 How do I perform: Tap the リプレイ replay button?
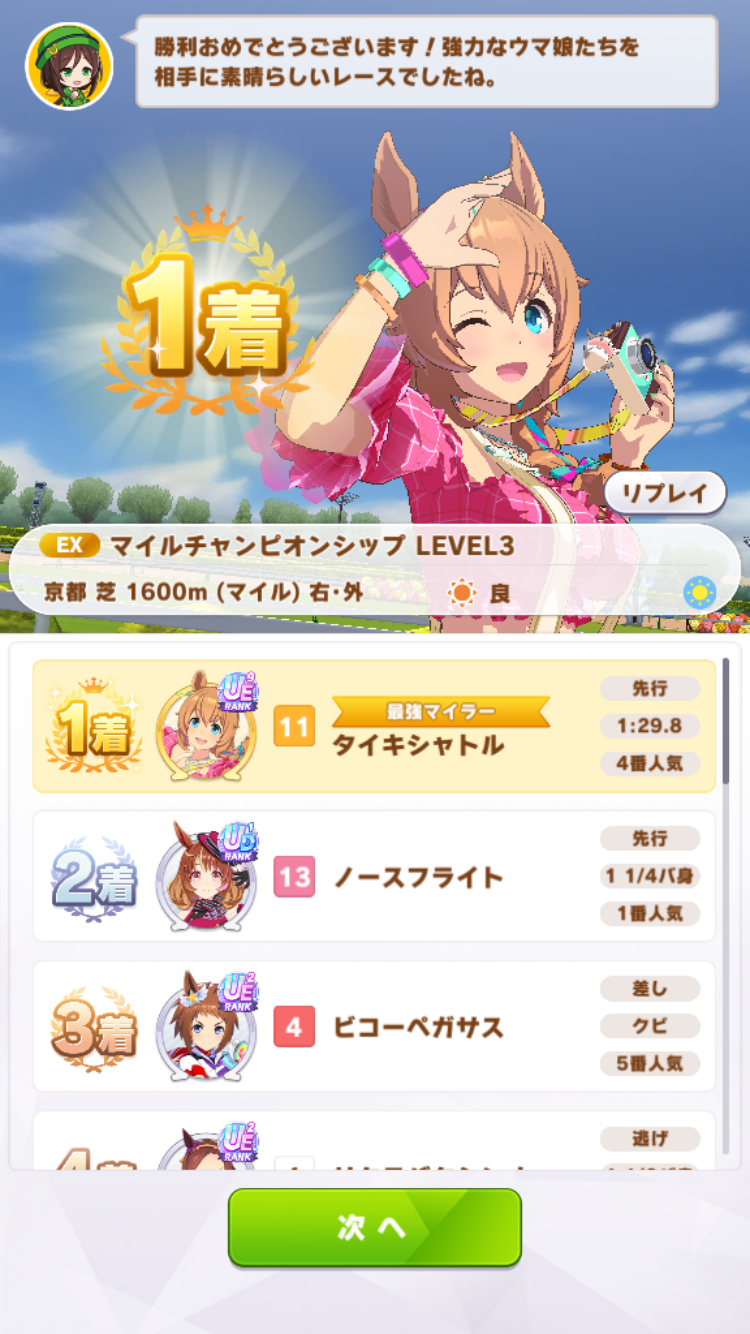click(664, 493)
